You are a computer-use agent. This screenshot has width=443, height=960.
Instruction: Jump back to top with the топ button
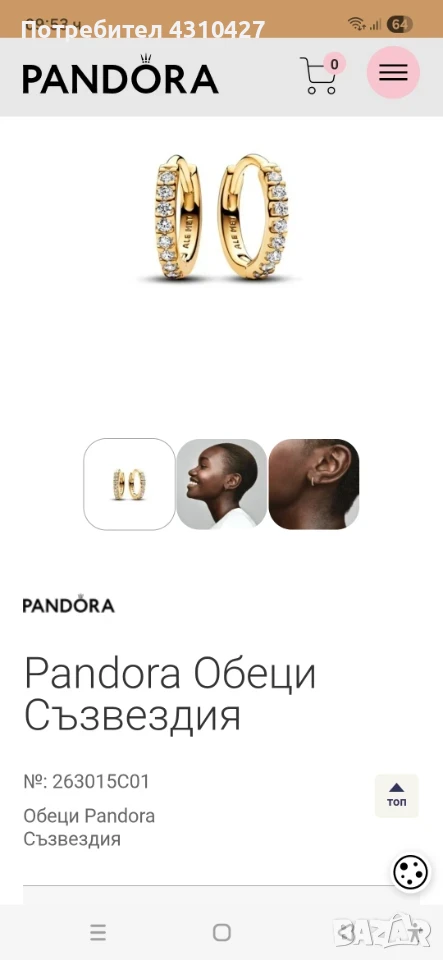tap(397, 795)
